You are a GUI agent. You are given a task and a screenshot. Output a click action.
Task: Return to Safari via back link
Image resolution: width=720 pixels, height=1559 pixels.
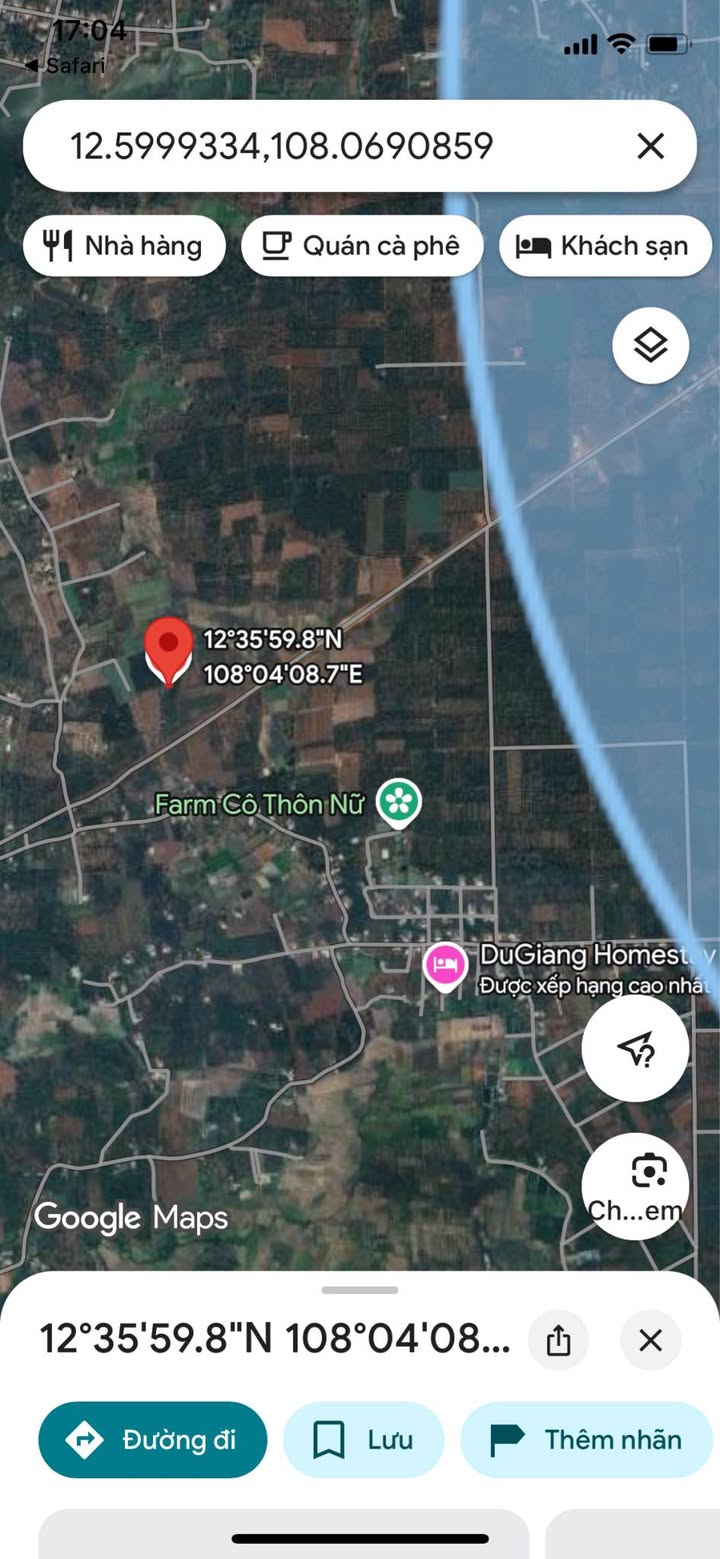64,66
